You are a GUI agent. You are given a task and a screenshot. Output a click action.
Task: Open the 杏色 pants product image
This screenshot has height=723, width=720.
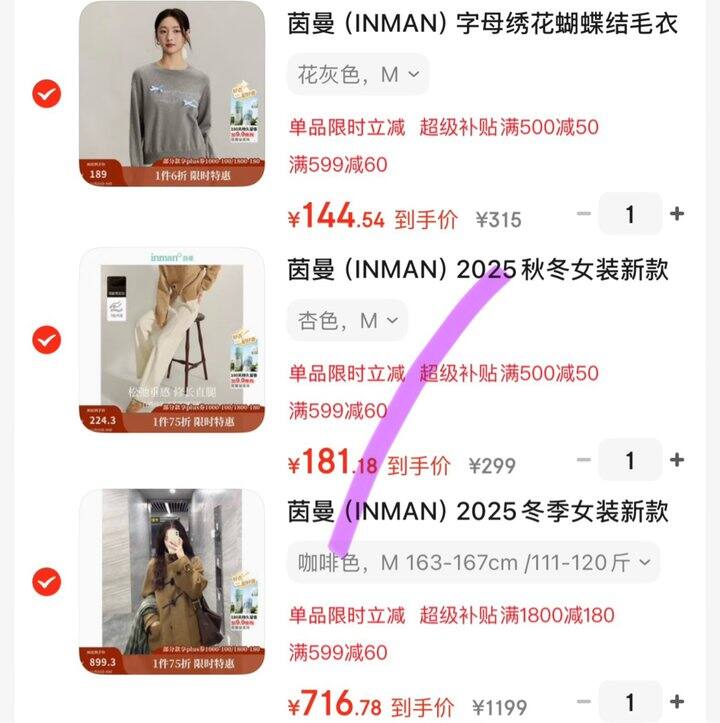[x=171, y=340]
